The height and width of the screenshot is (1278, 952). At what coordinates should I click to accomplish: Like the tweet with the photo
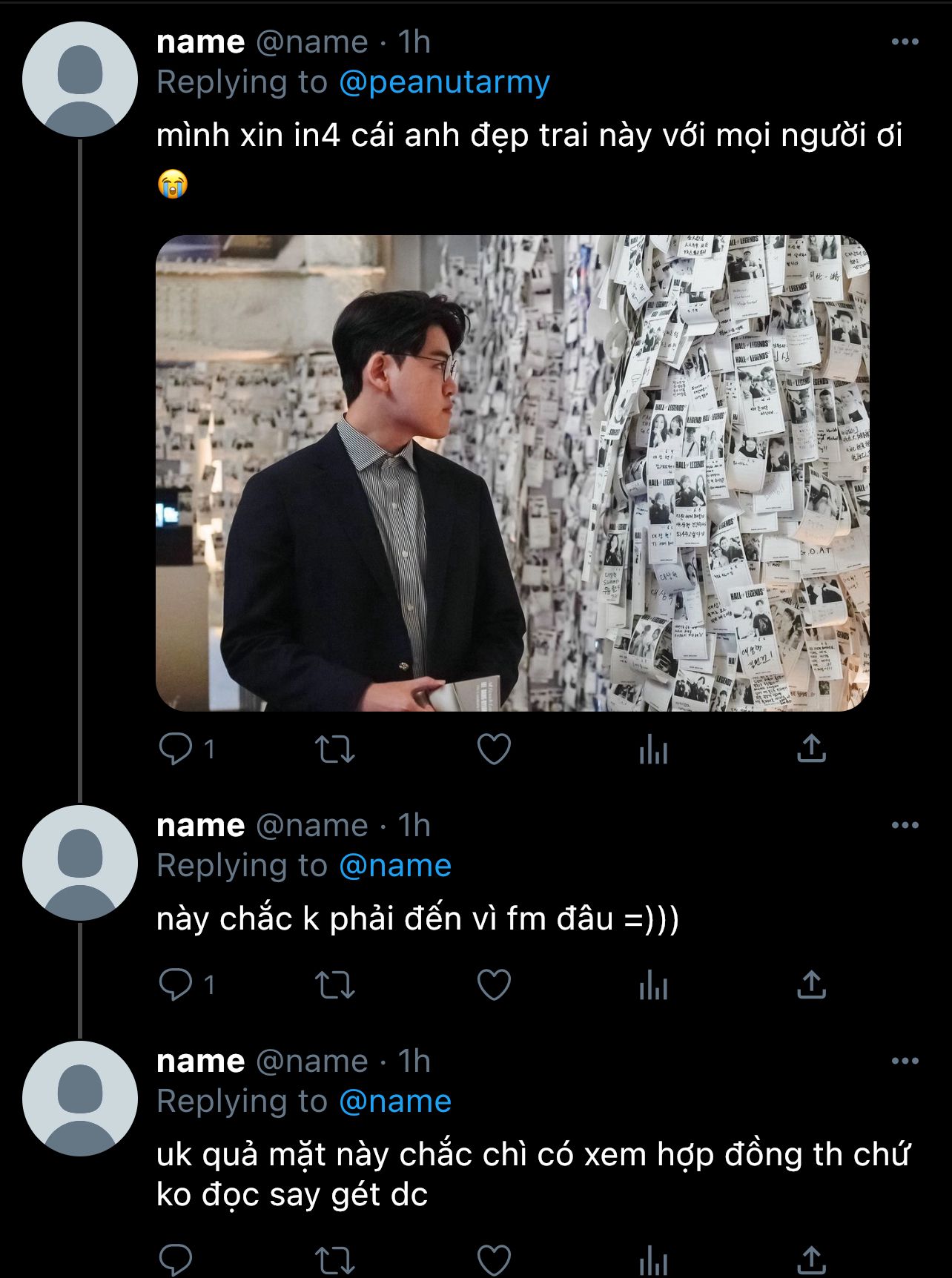(x=494, y=749)
